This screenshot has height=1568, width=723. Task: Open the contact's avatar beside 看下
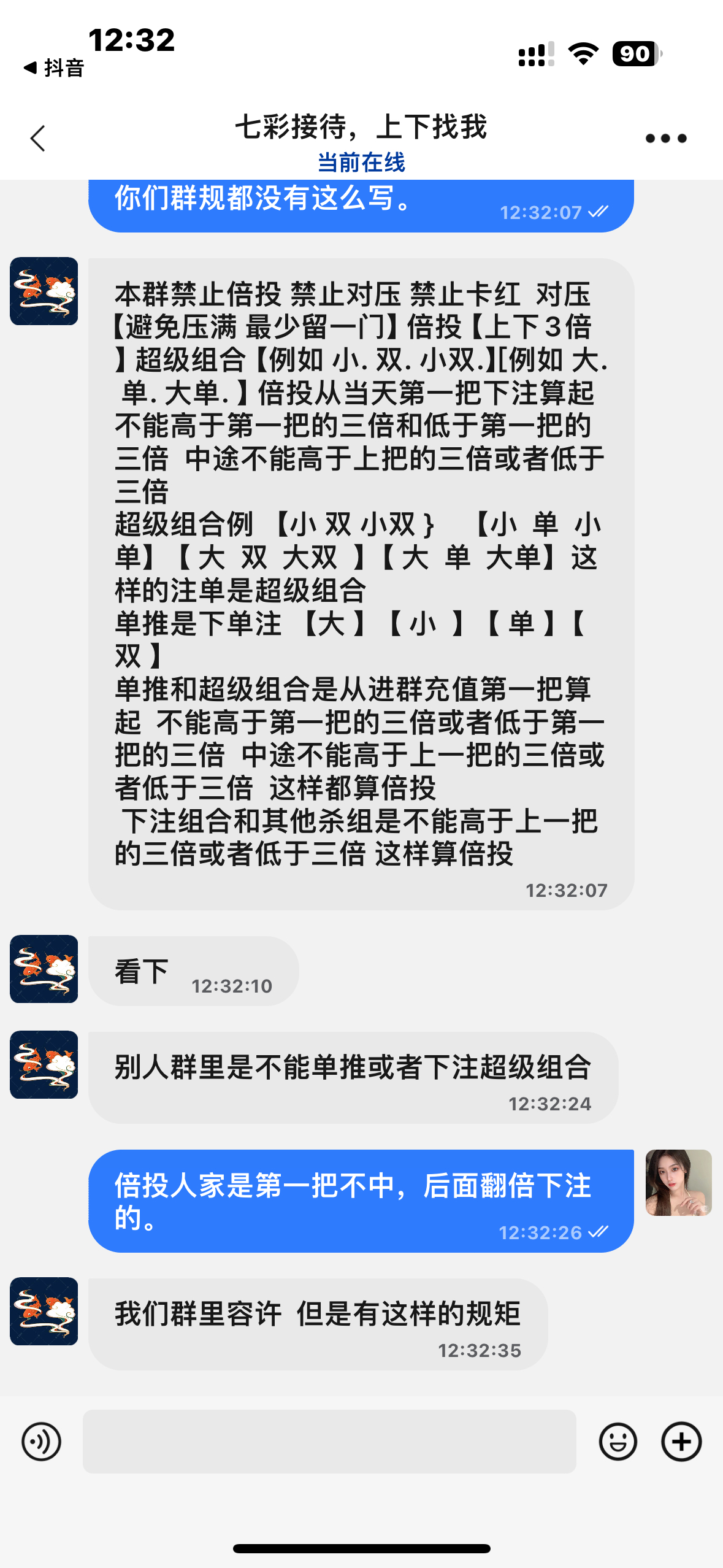click(44, 969)
